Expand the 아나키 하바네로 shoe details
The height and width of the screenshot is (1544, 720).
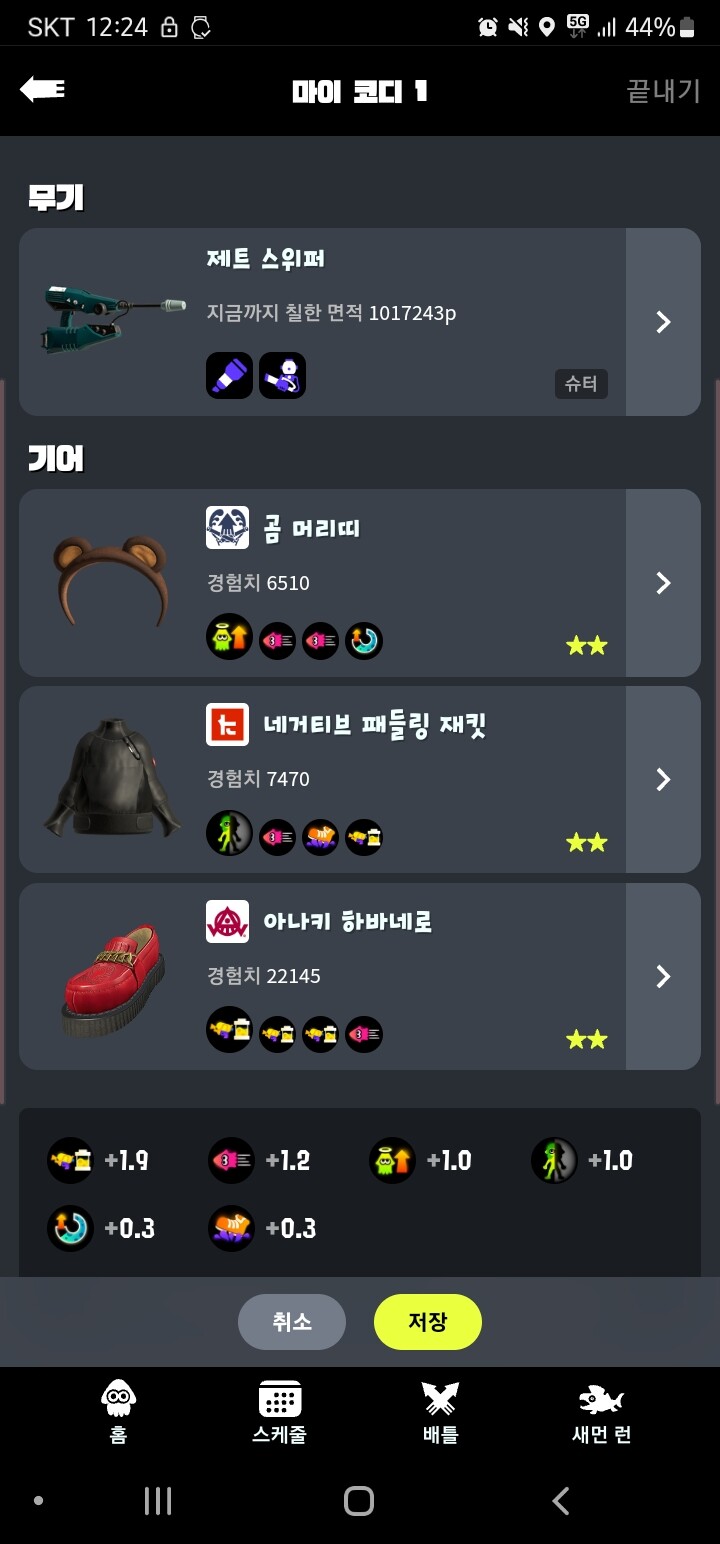[663, 976]
